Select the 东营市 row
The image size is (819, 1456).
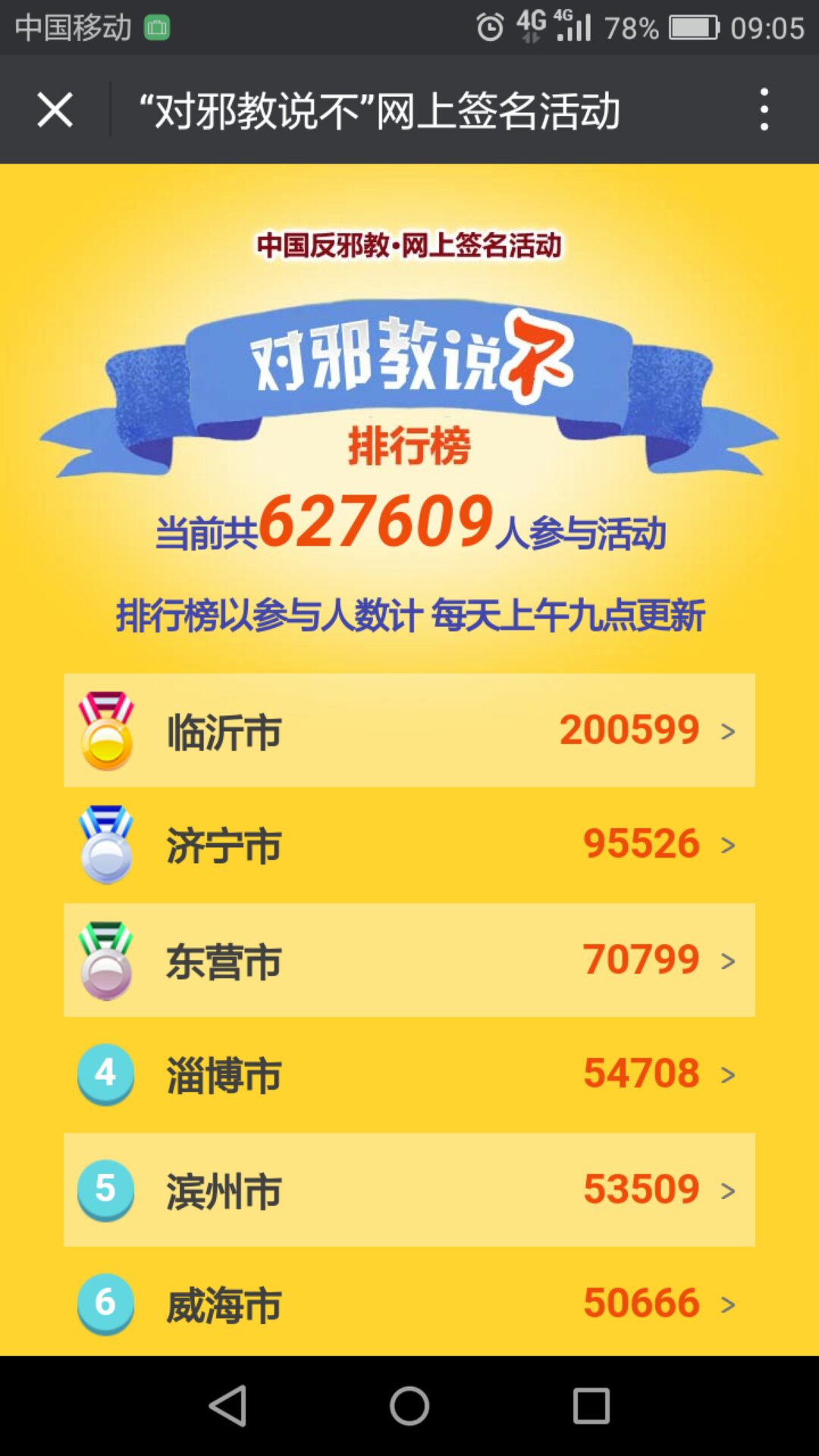[x=409, y=960]
